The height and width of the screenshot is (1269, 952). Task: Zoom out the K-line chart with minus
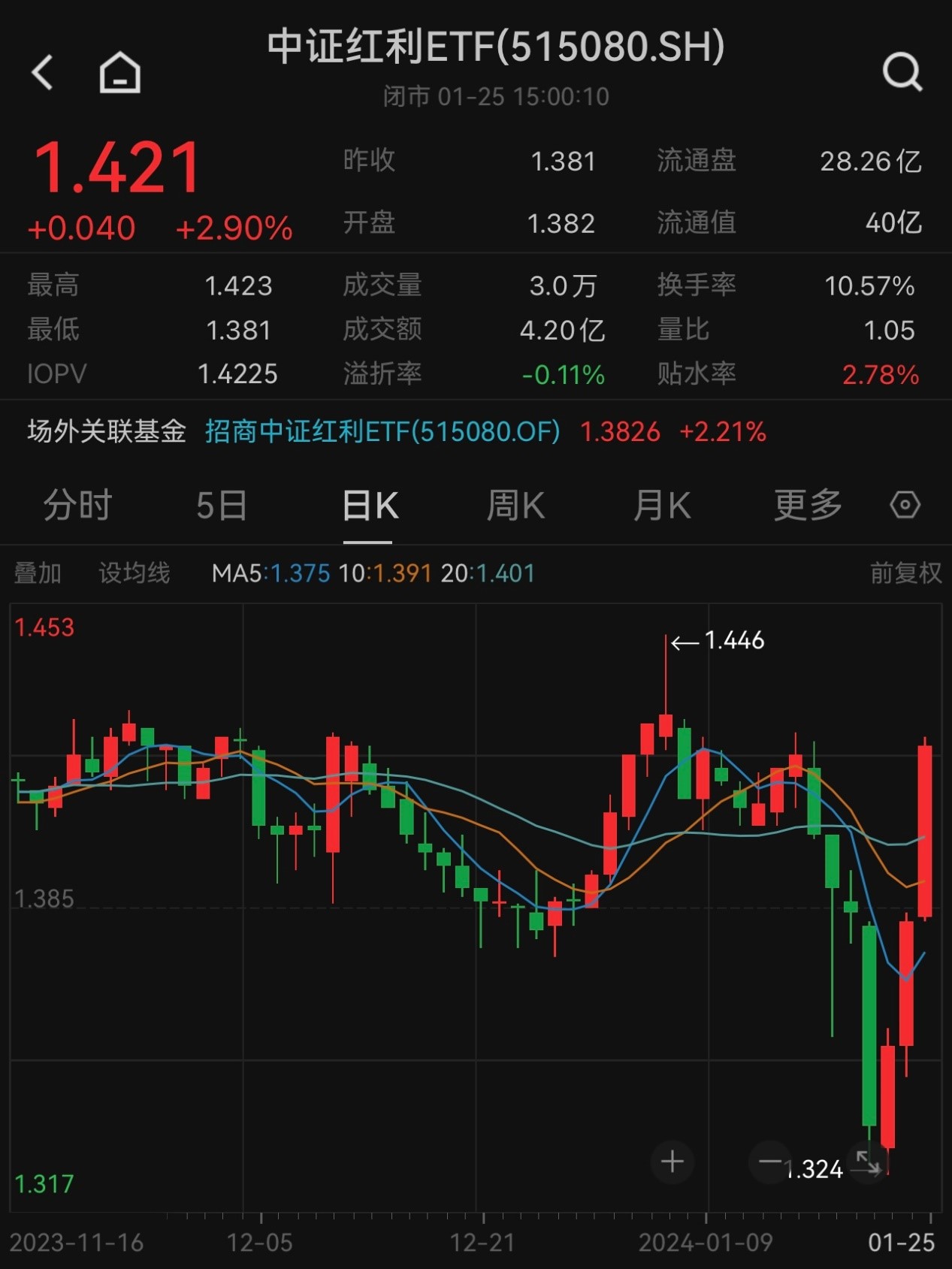(x=769, y=1162)
